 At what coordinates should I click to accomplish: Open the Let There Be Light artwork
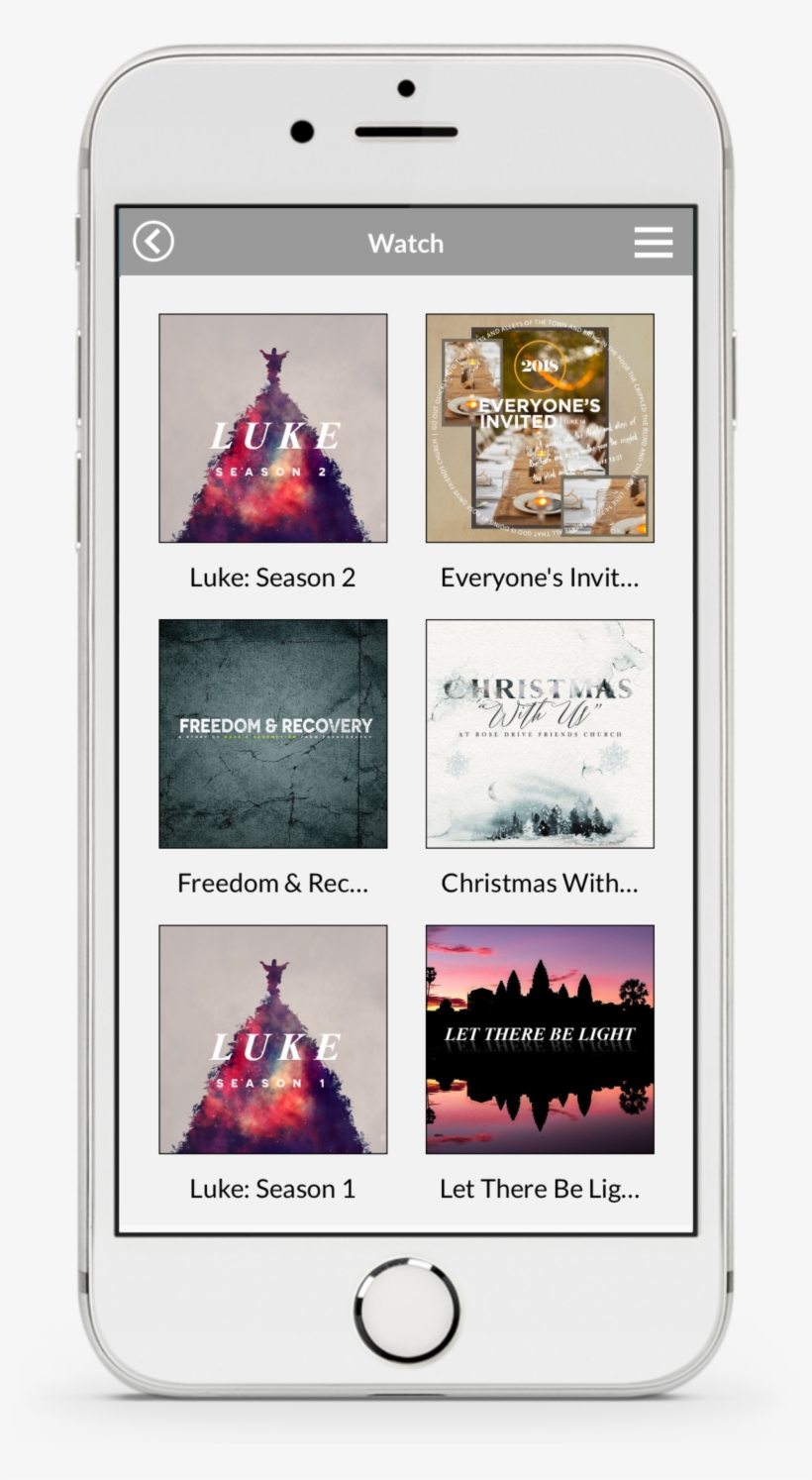539,1039
